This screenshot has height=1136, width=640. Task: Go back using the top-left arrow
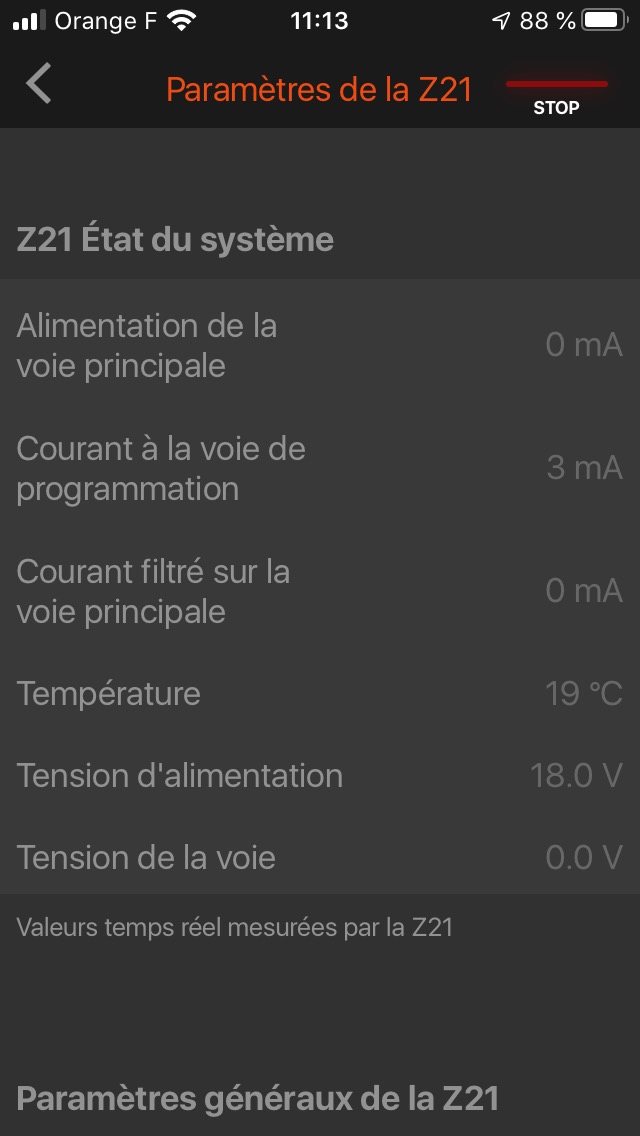point(38,83)
